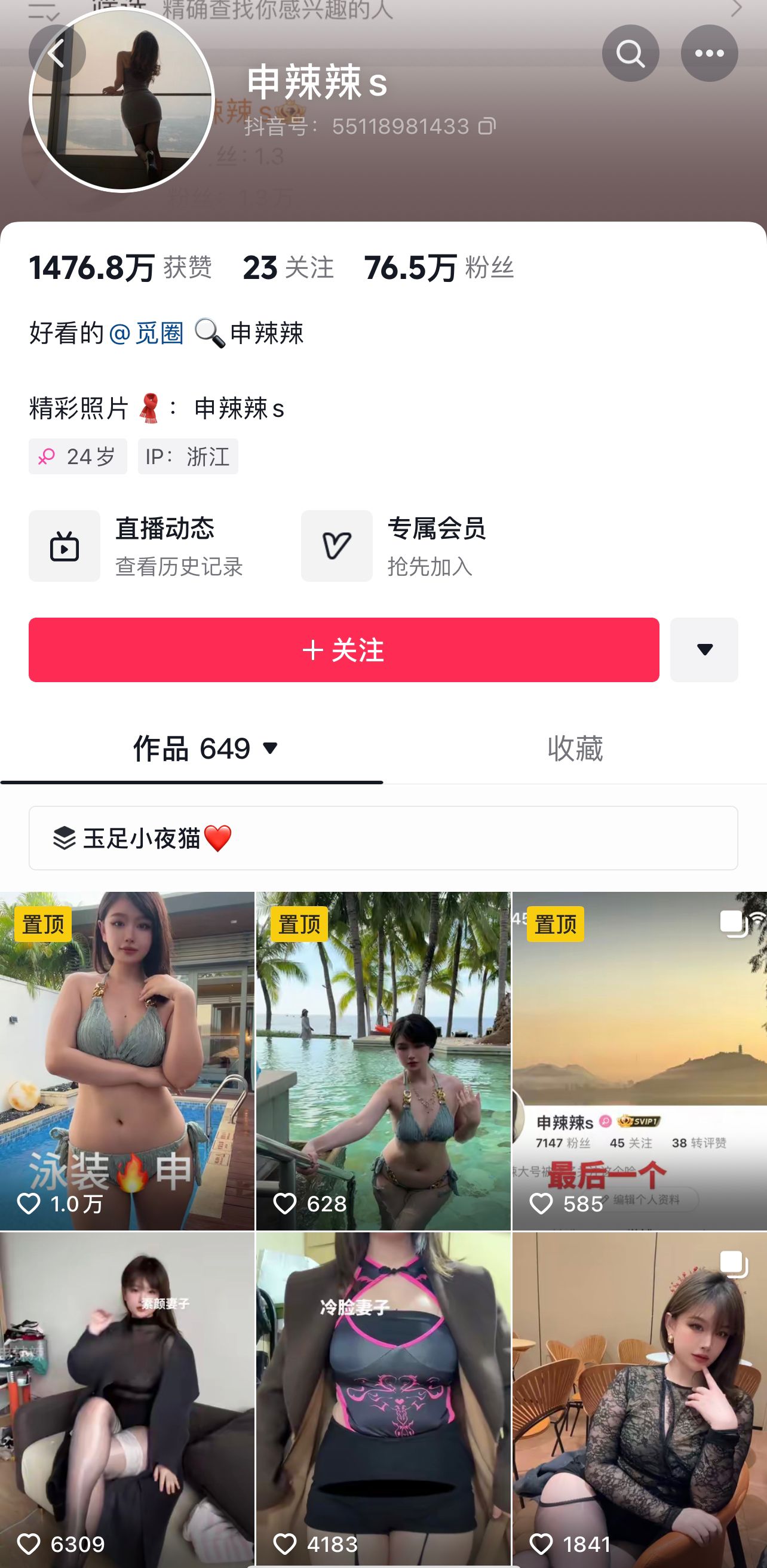Screen dimensions: 767x1568
Task: Expand the arrow next to the follow button
Action: 704,650
